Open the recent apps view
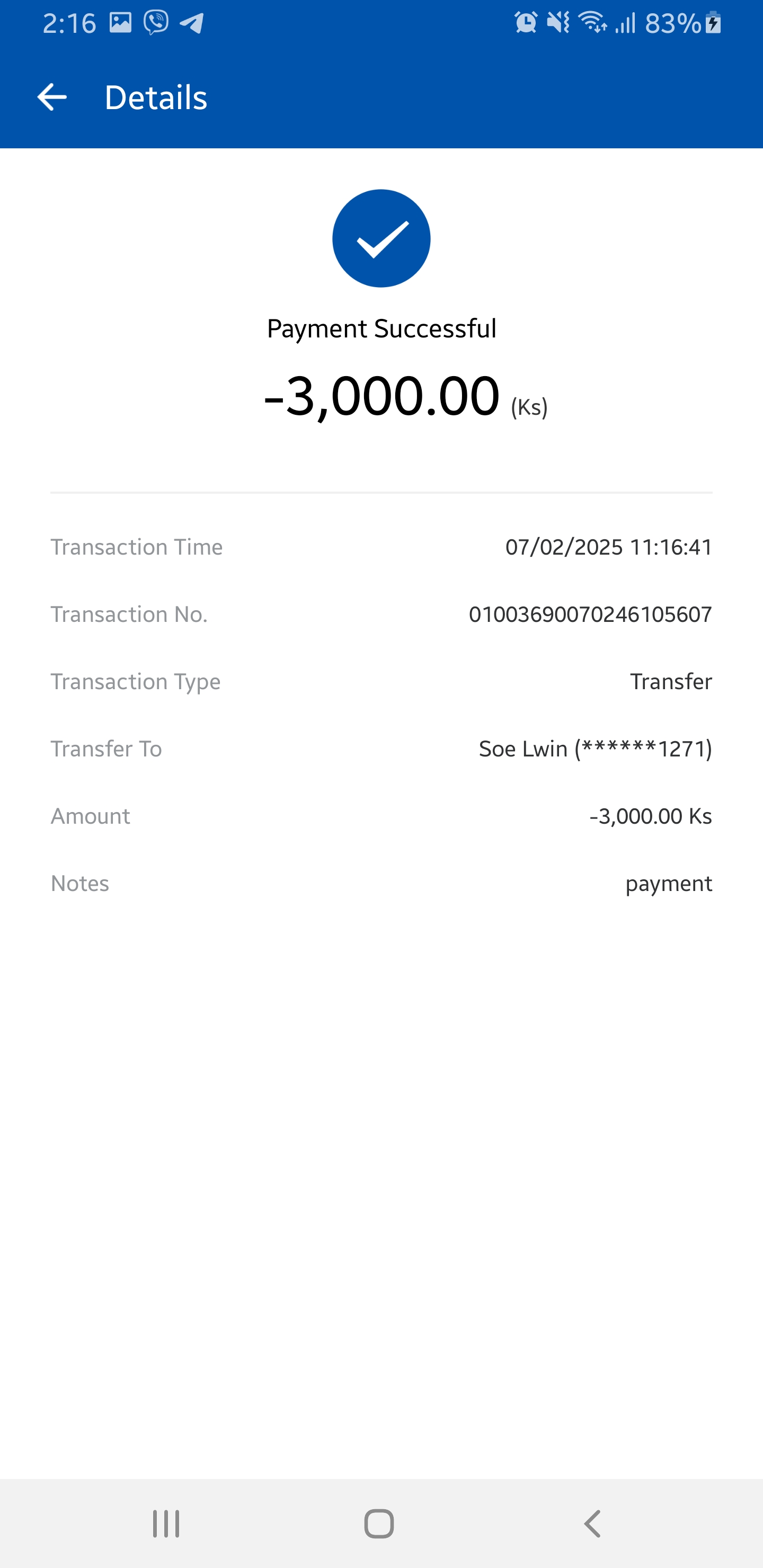The image size is (763, 1568). coord(166,1524)
